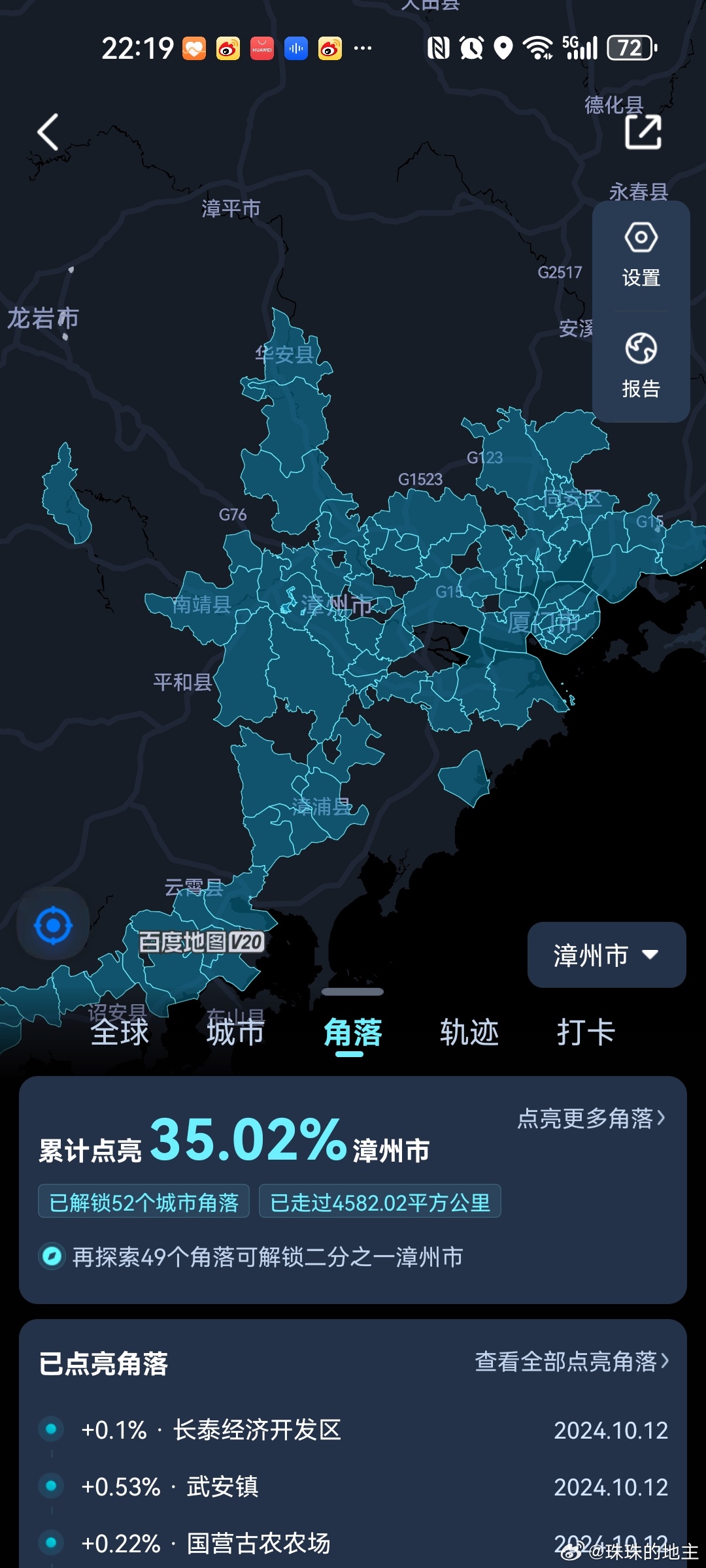Open 查看全部点亮角落 list

pos(572,1362)
